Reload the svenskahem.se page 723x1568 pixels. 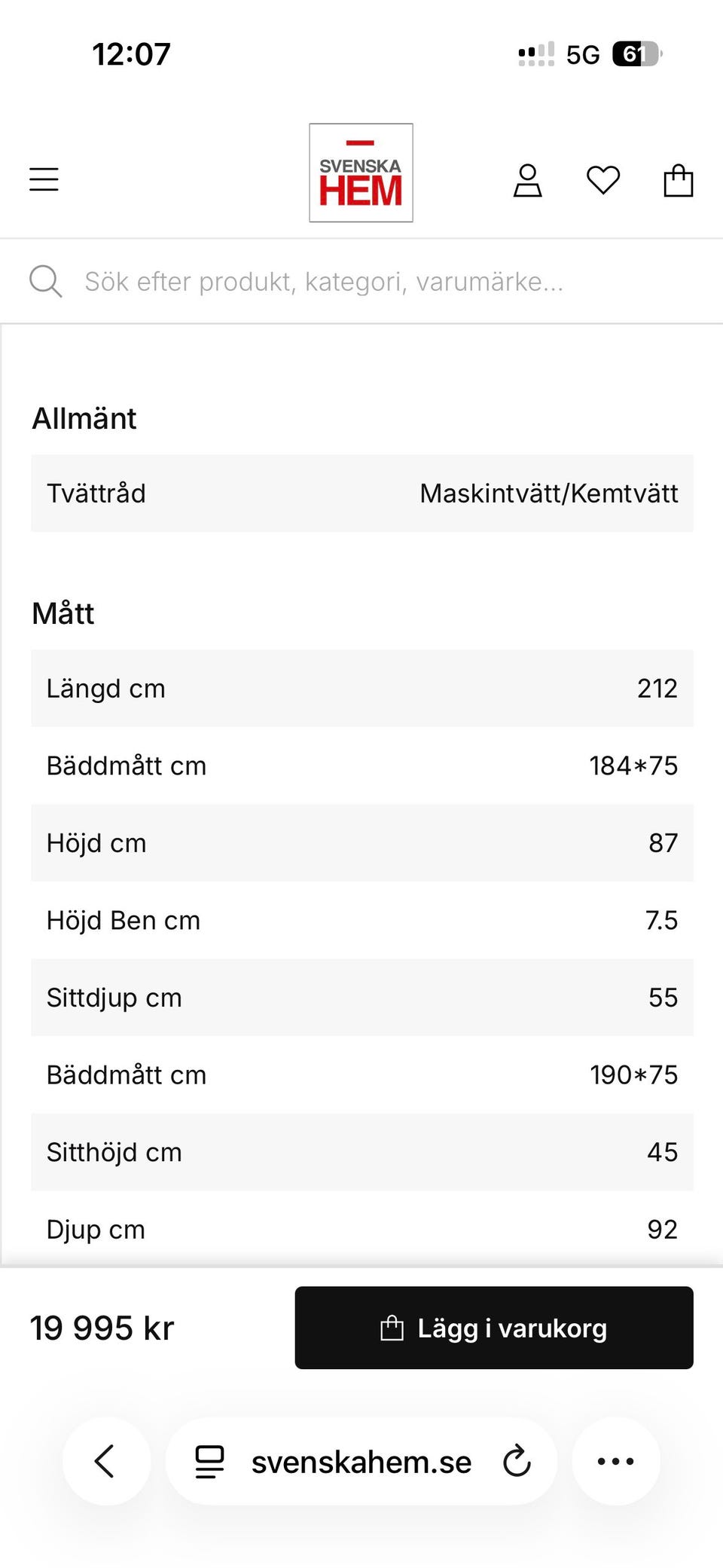[517, 1461]
